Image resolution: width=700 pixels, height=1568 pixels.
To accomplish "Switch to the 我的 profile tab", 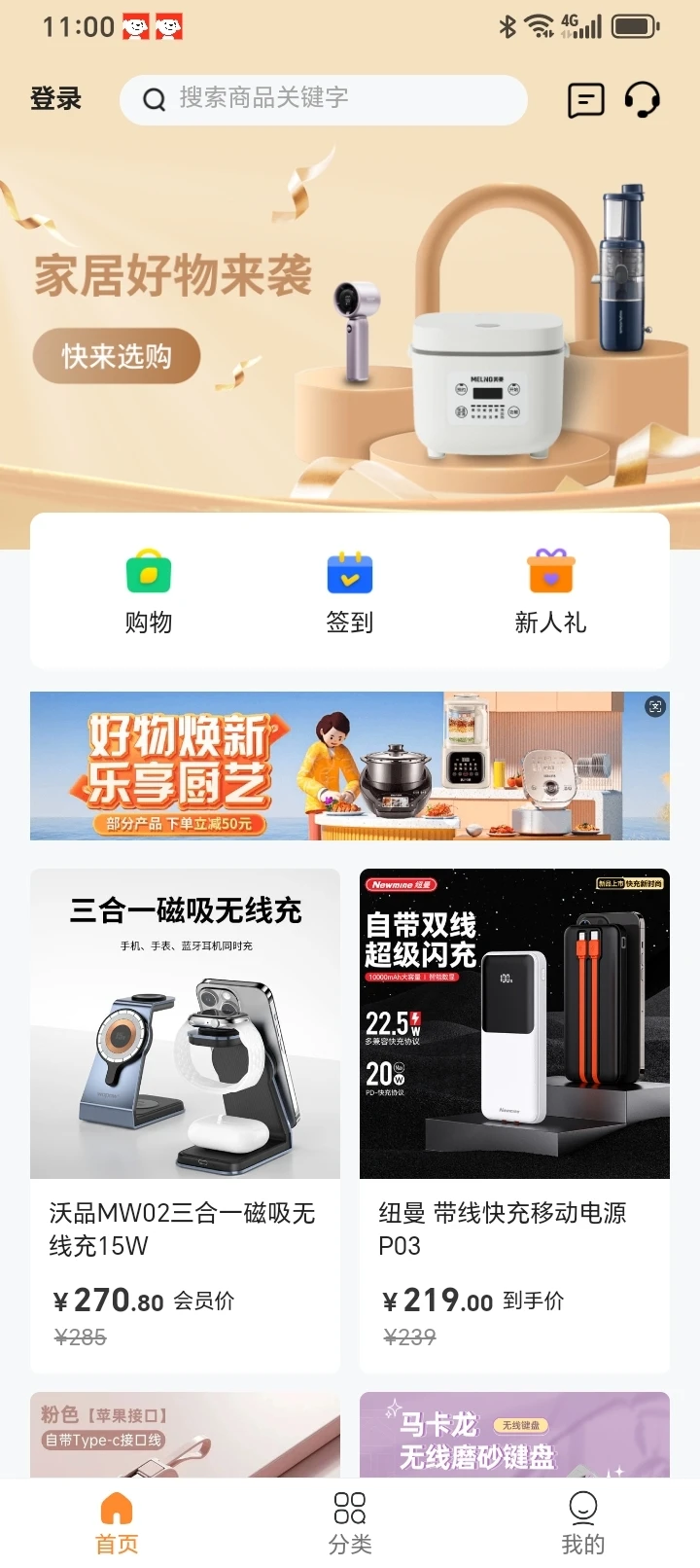I will coord(583,1521).
